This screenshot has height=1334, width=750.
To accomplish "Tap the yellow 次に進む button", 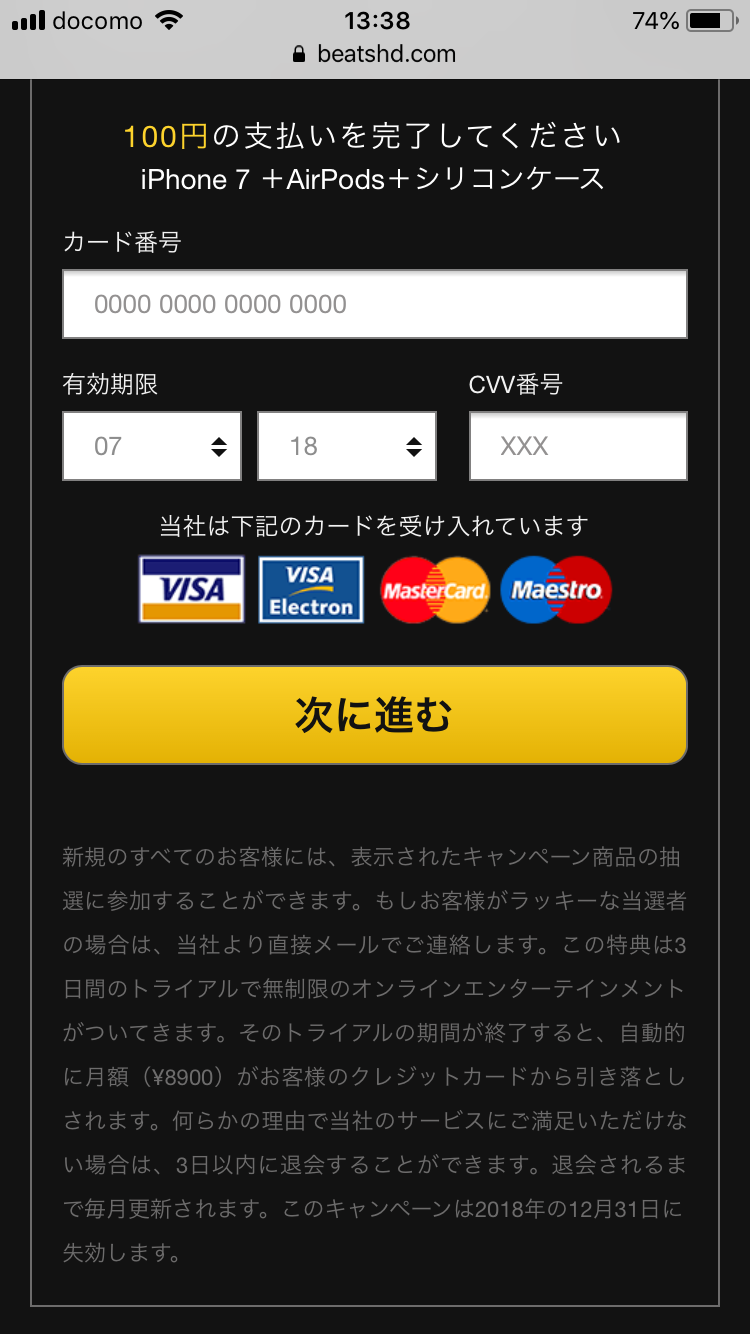I will click(374, 715).
